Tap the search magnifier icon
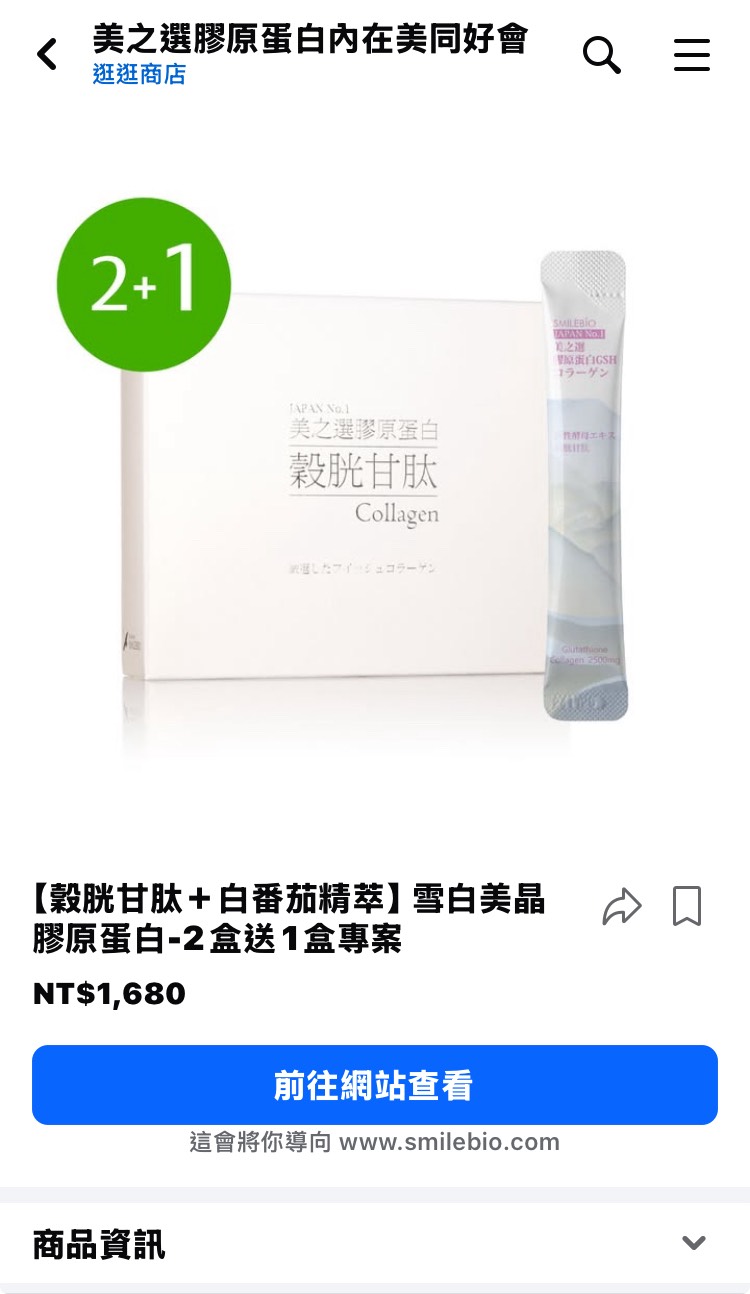Screen dimensions: 750x1294 tap(601, 54)
